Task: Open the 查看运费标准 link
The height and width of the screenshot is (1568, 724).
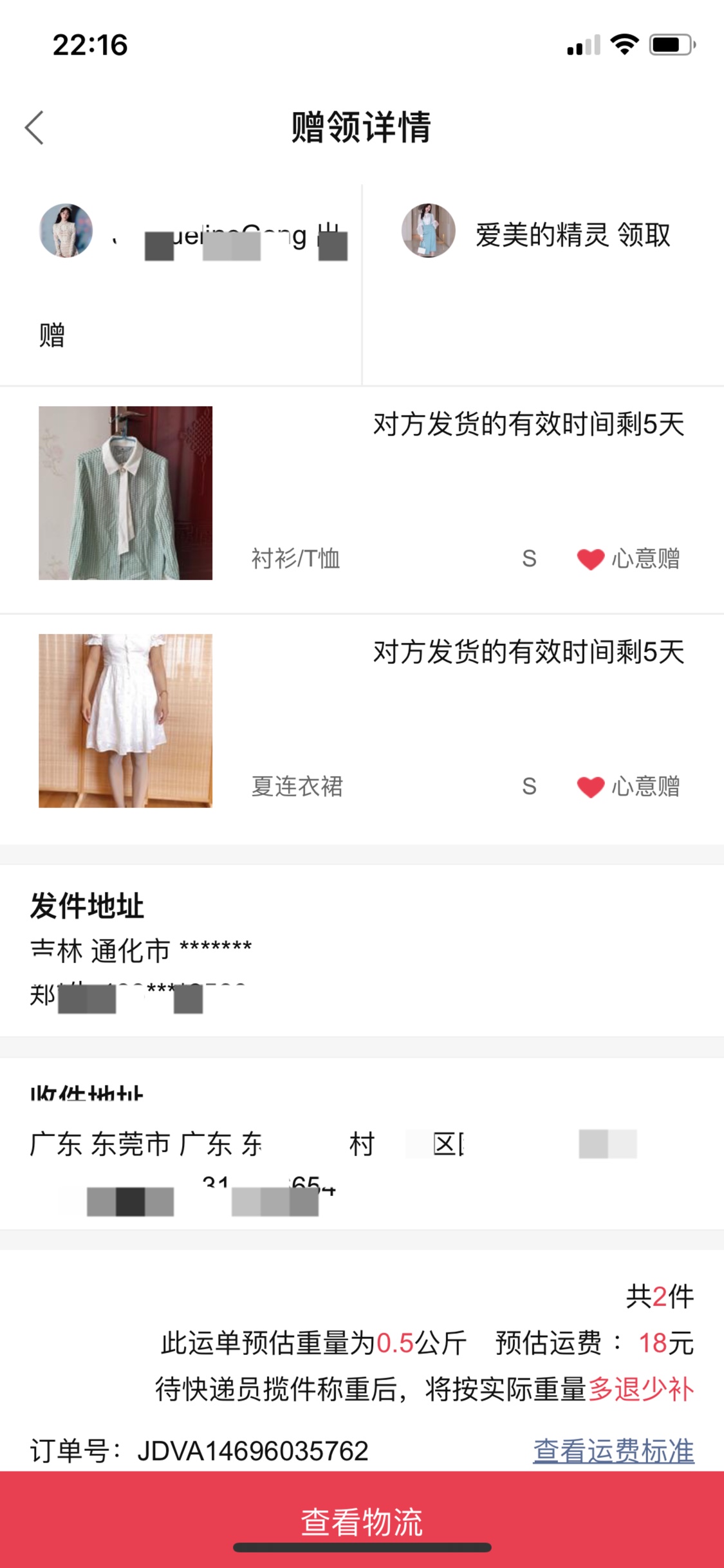Action: point(613,1450)
